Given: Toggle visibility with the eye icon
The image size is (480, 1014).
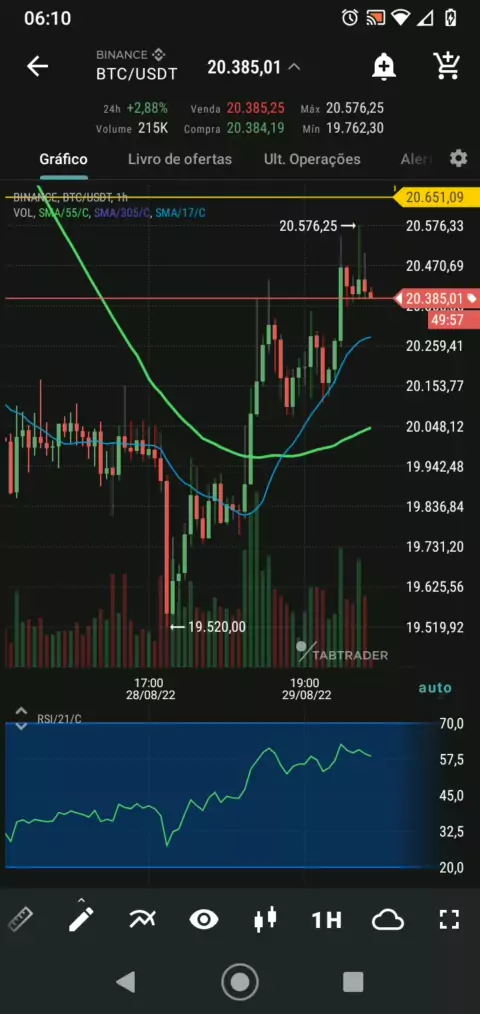Looking at the screenshot, I should (204, 919).
